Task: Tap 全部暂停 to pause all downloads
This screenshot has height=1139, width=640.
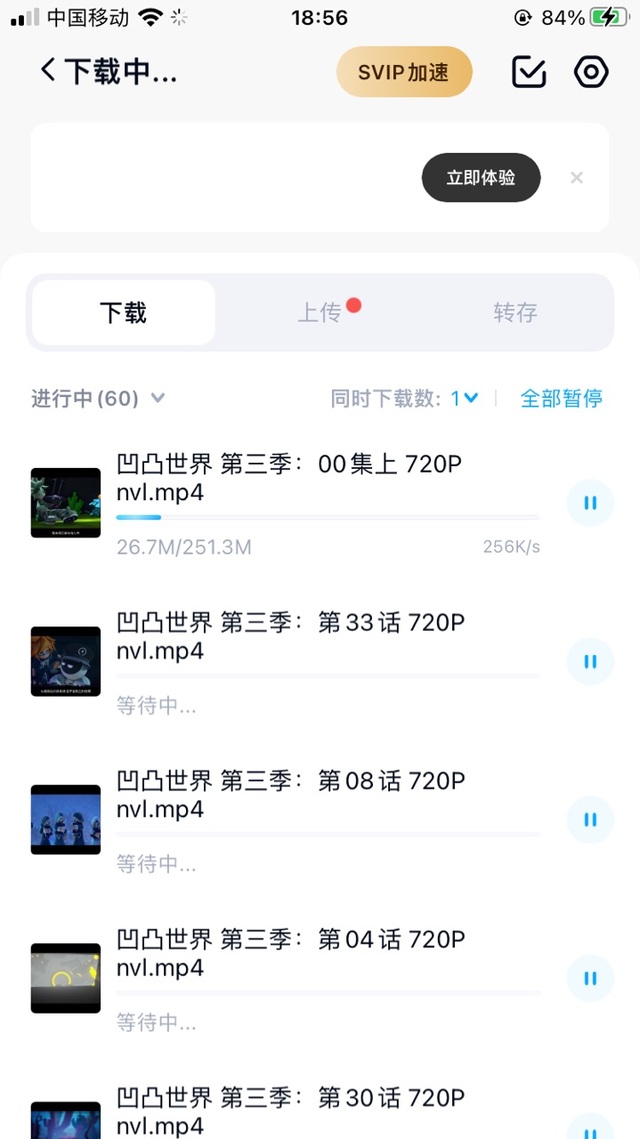Action: [x=561, y=398]
